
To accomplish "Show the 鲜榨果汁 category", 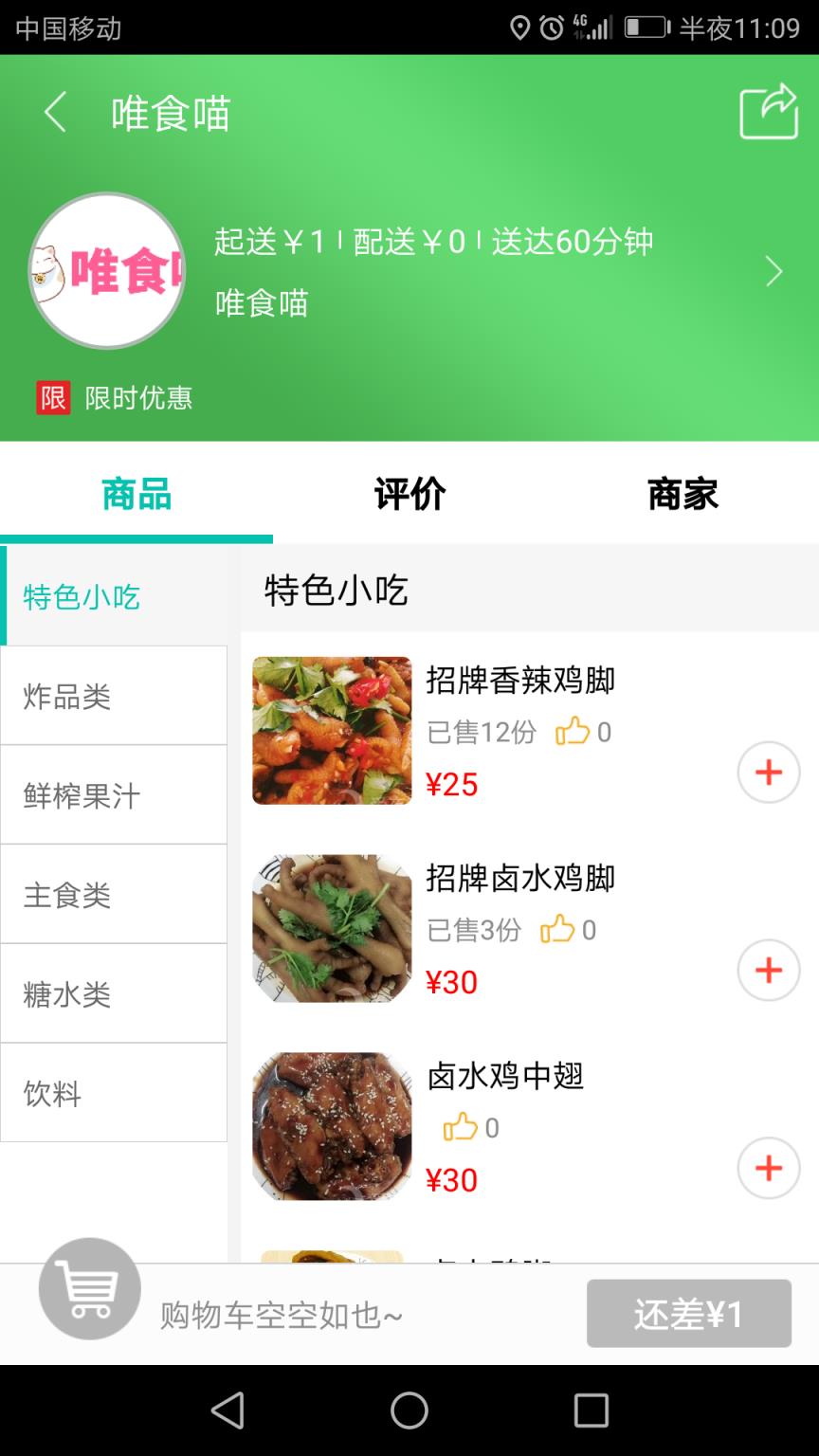I will (114, 796).
